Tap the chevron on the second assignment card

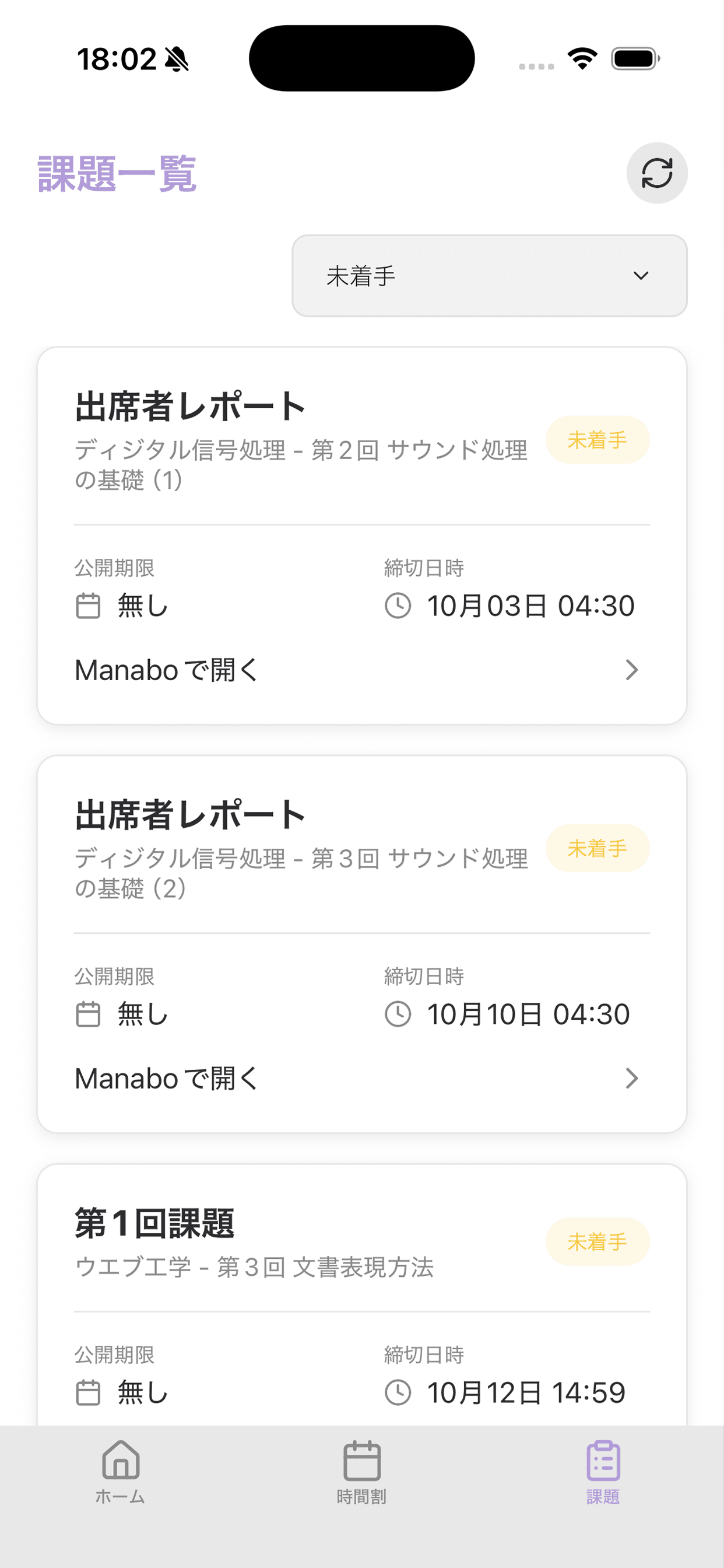pos(631,1078)
